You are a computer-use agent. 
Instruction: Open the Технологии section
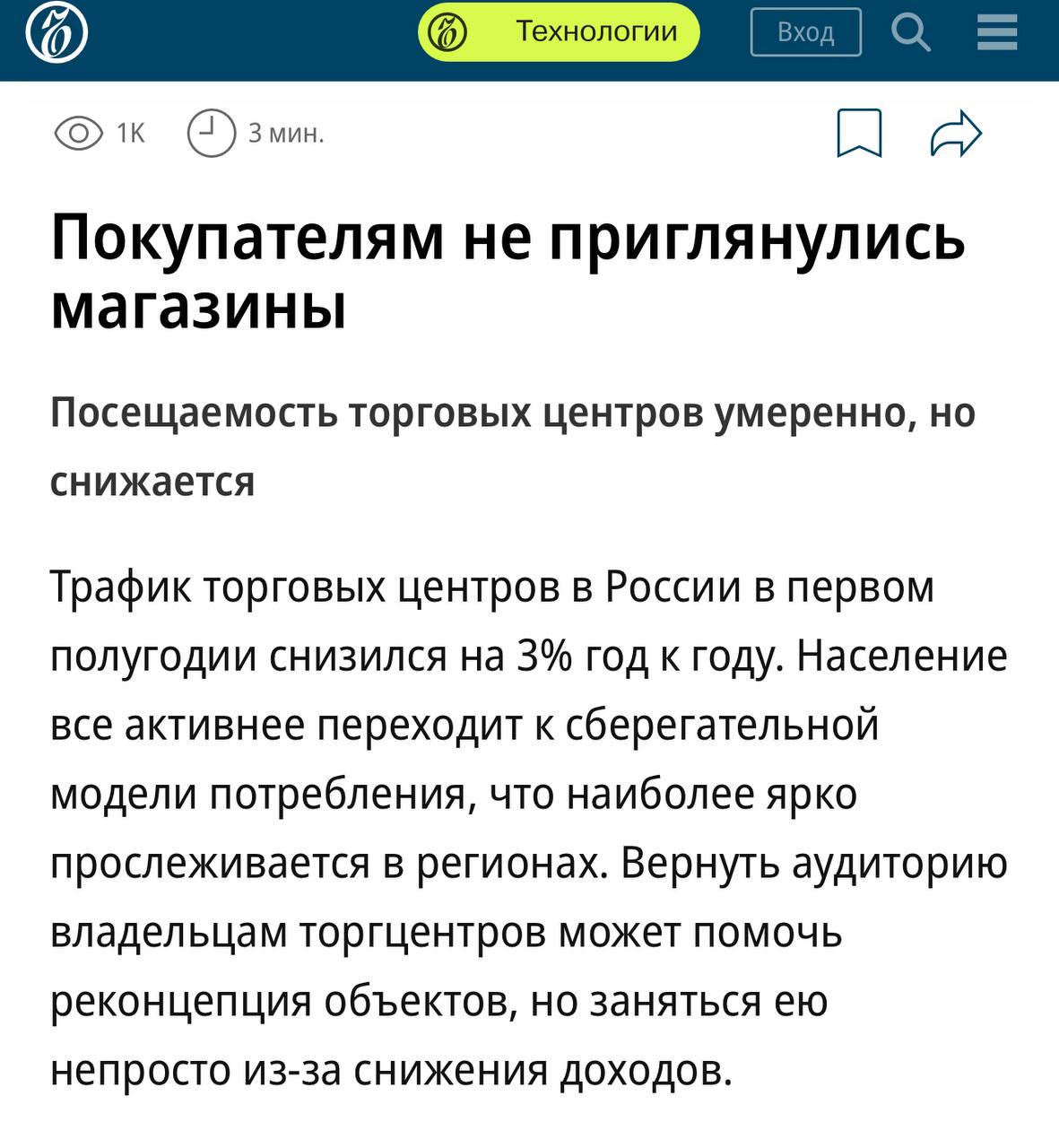pyautogui.click(x=559, y=32)
